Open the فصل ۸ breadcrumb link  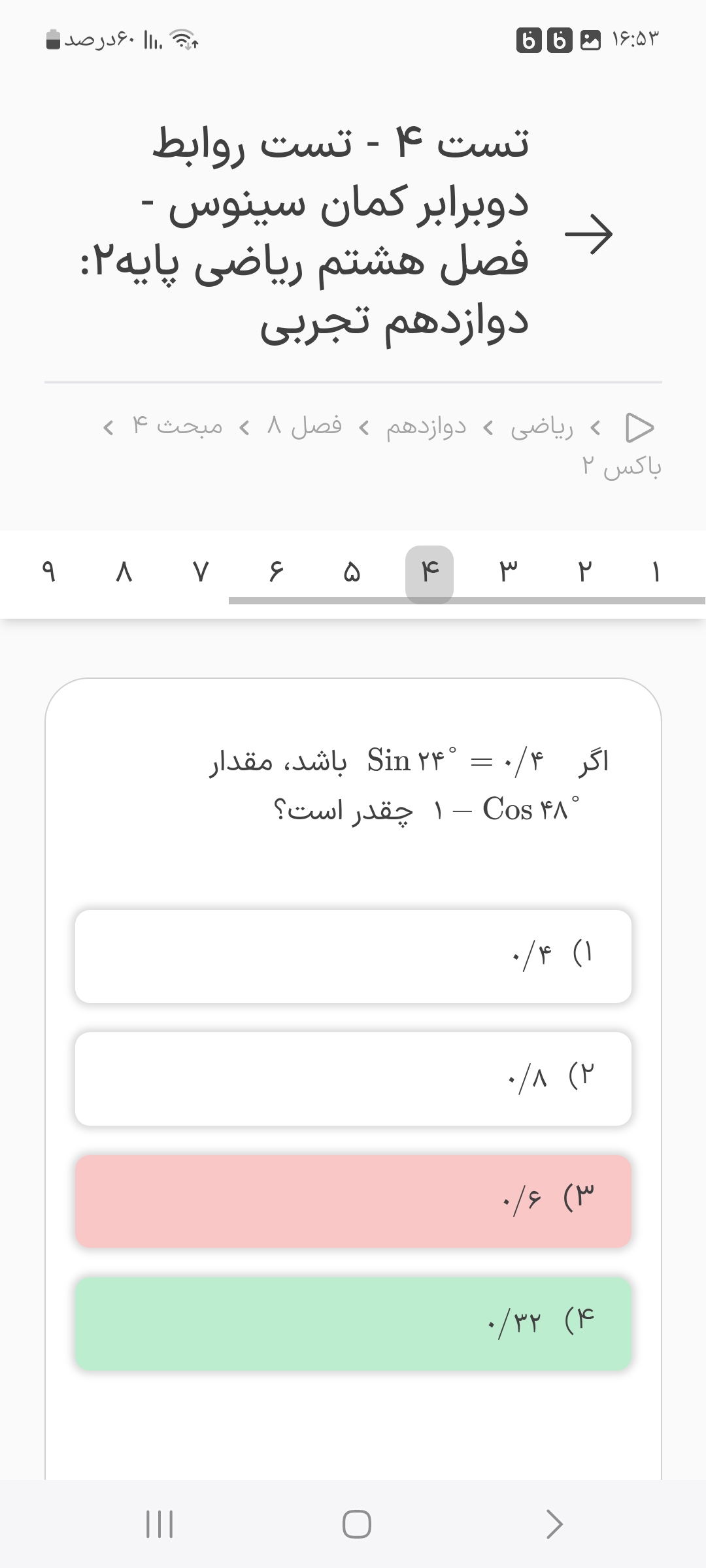tap(305, 426)
